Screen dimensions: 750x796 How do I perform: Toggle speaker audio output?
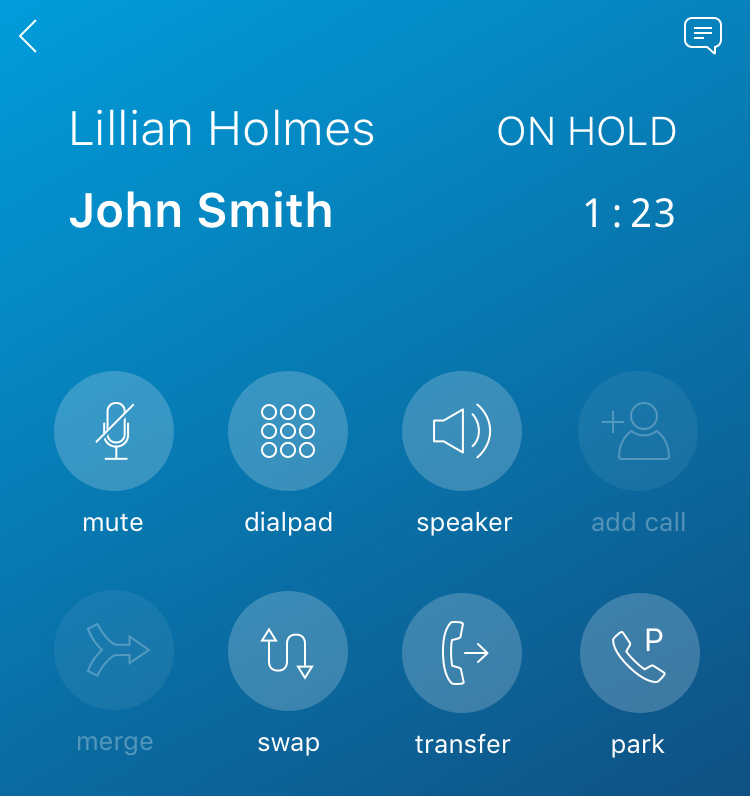[x=462, y=431]
